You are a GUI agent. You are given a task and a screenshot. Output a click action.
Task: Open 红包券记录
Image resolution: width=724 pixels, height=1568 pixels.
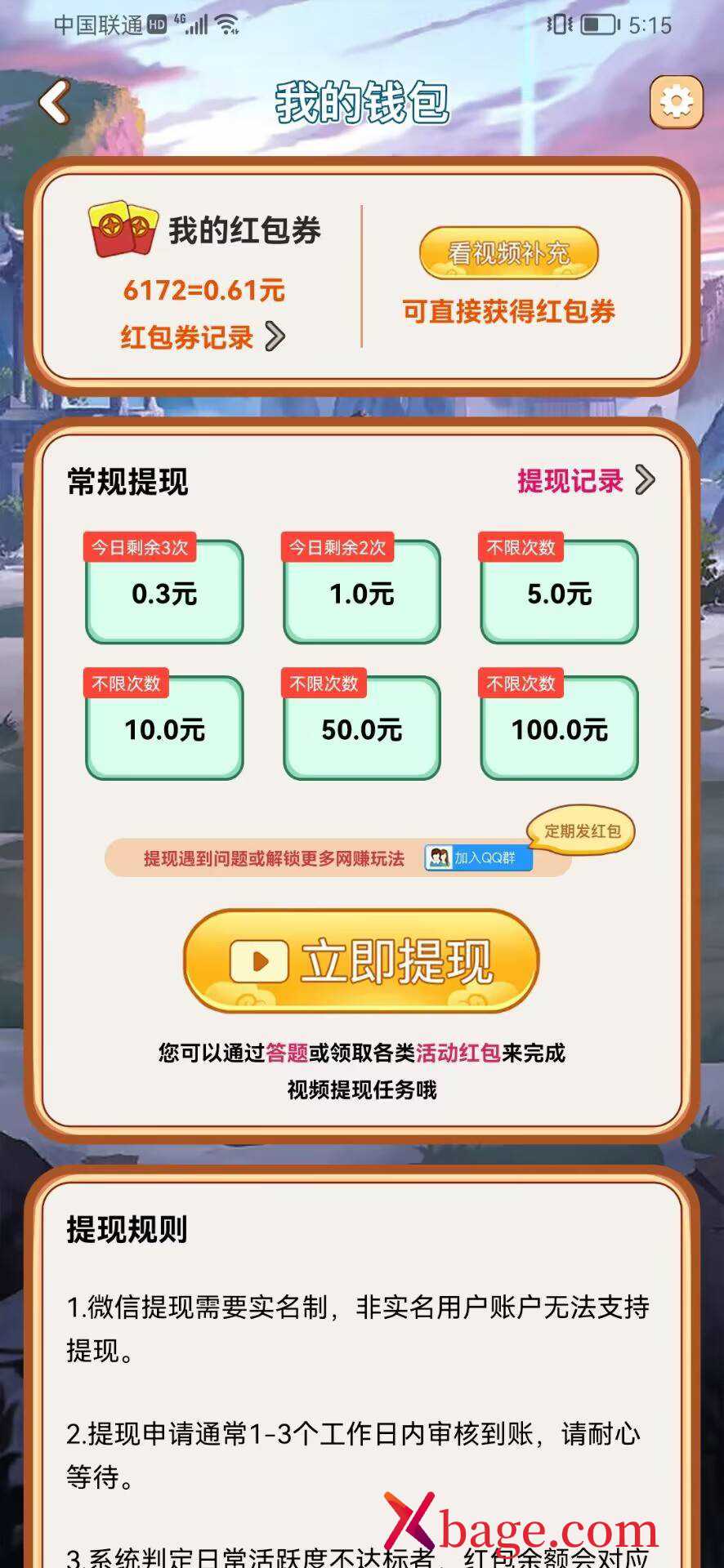[x=203, y=336]
